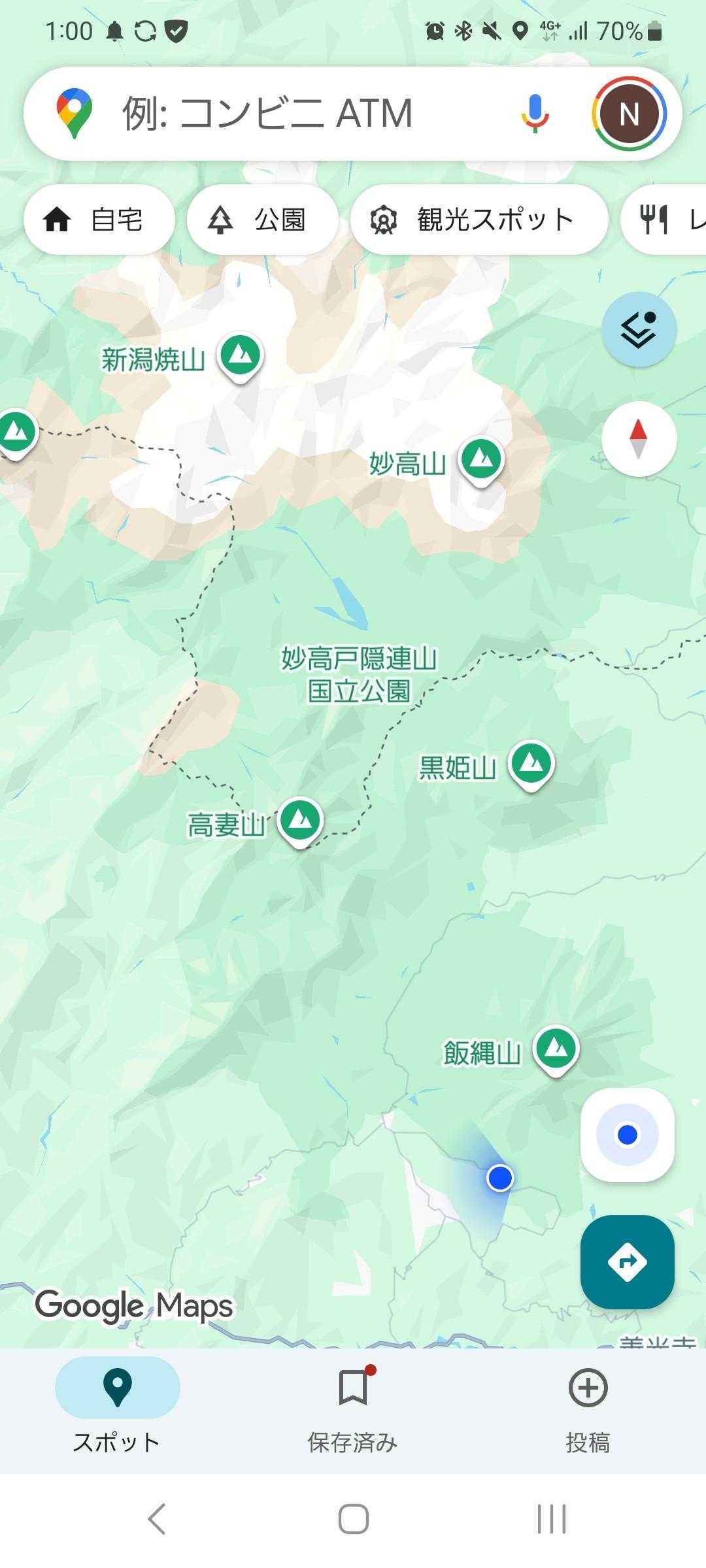Go to the 投稿 tab
706x1568 pixels.
coord(588,1405)
